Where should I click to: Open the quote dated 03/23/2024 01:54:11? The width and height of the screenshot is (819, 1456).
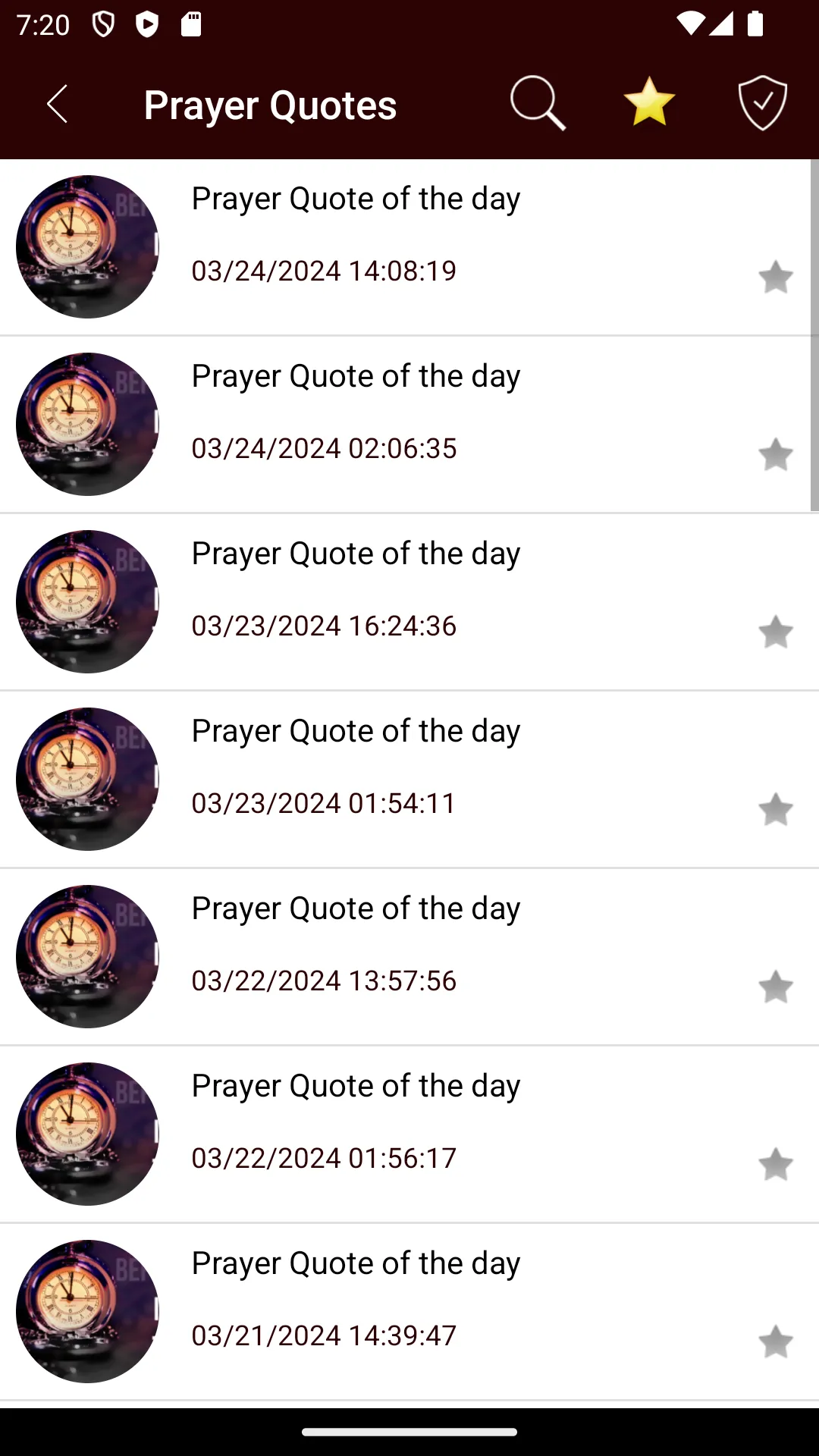(409, 780)
